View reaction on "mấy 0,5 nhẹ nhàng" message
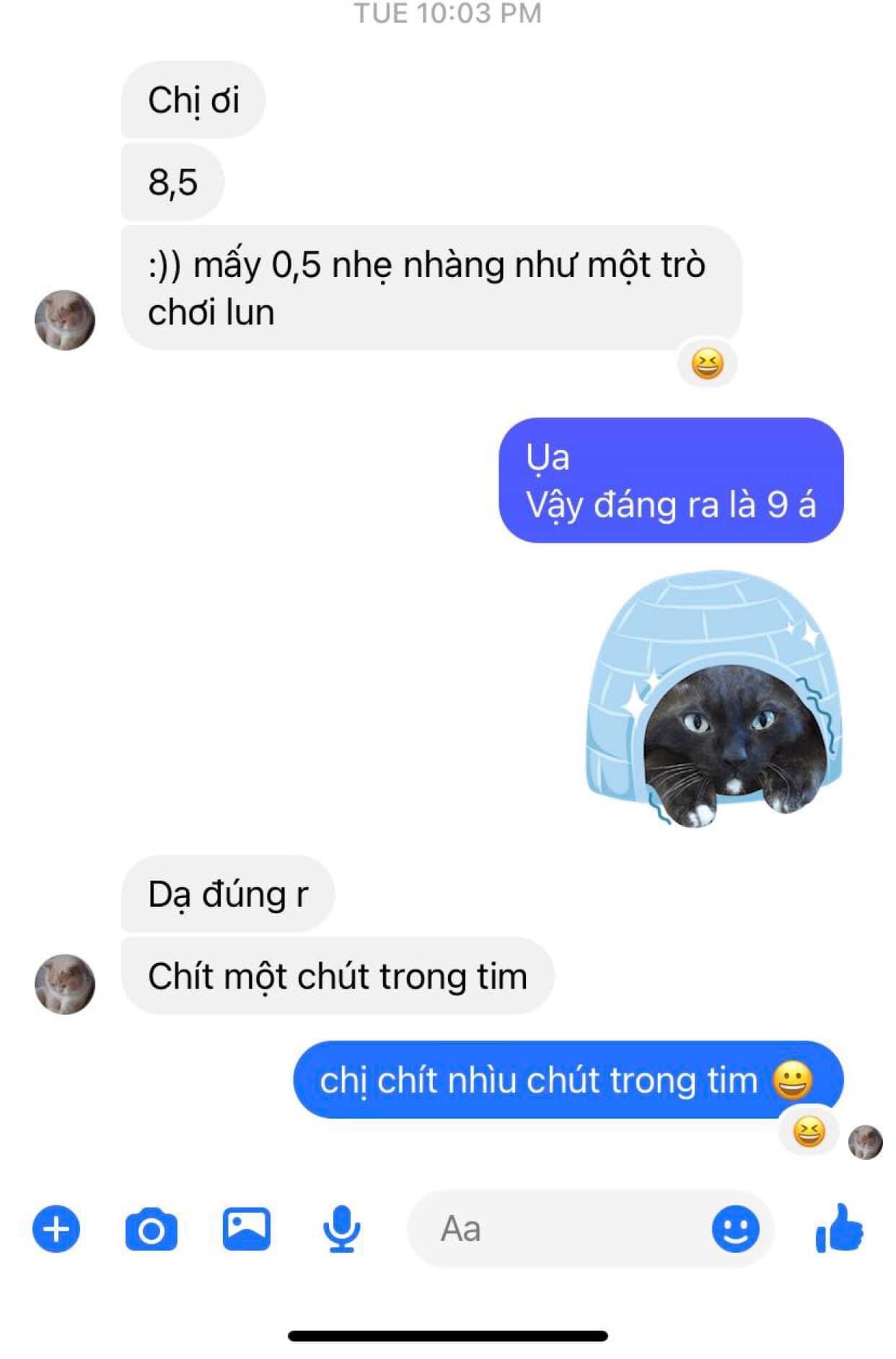This screenshot has width=896, height=1359. pos(707,364)
